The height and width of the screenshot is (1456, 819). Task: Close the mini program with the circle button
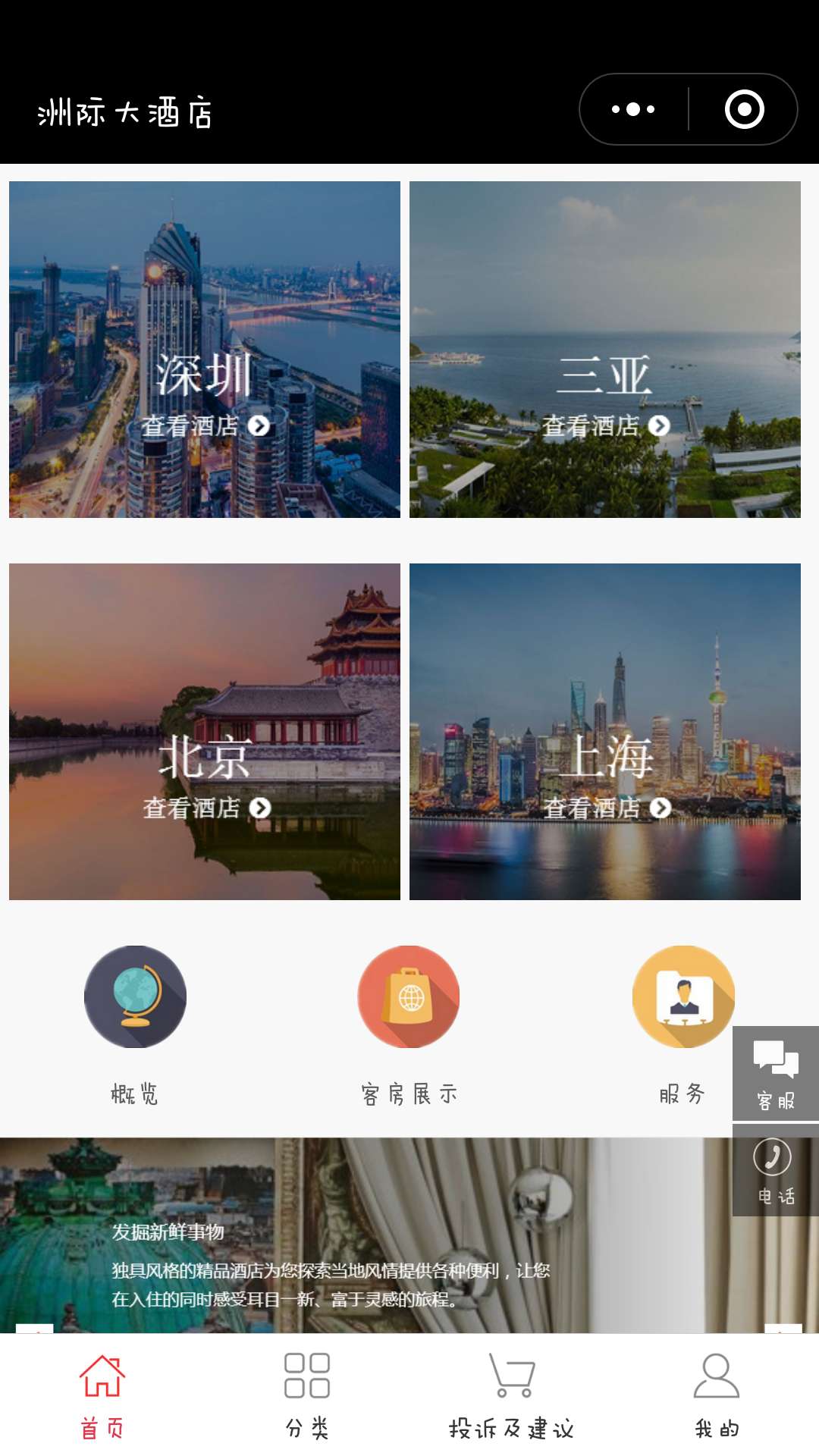tap(744, 109)
